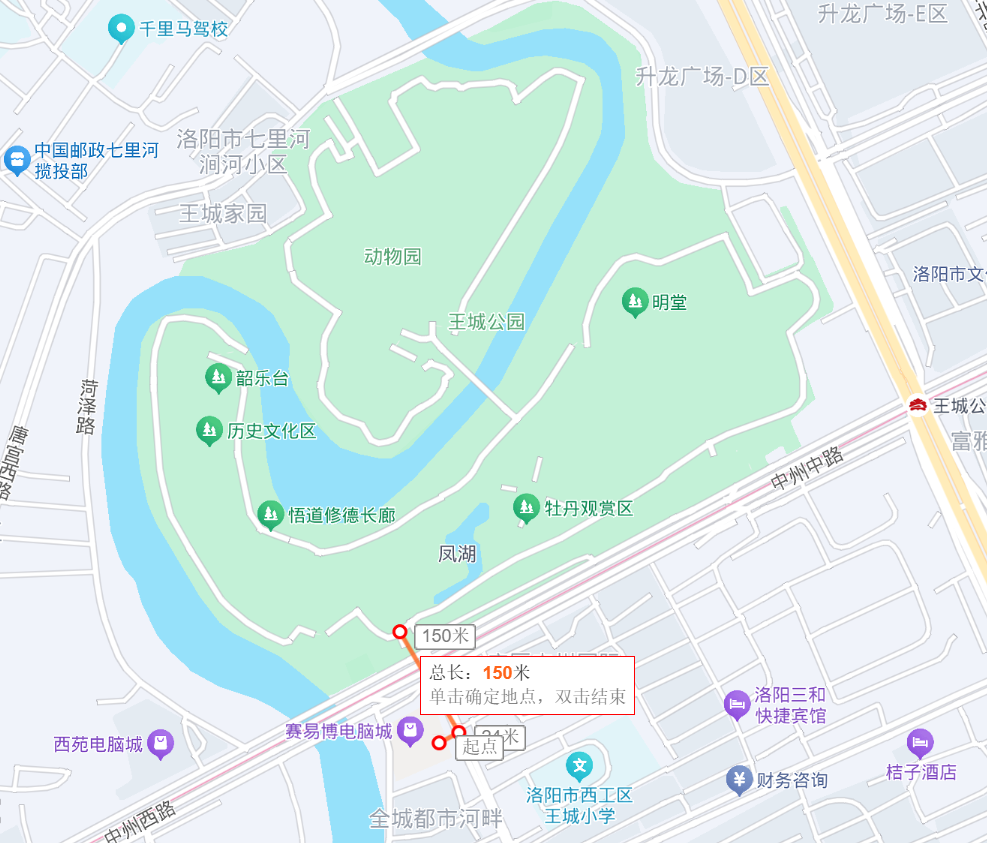Tap the 明堂 scenic spot marker
Image resolution: width=987 pixels, height=843 pixels.
(x=634, y=301)
